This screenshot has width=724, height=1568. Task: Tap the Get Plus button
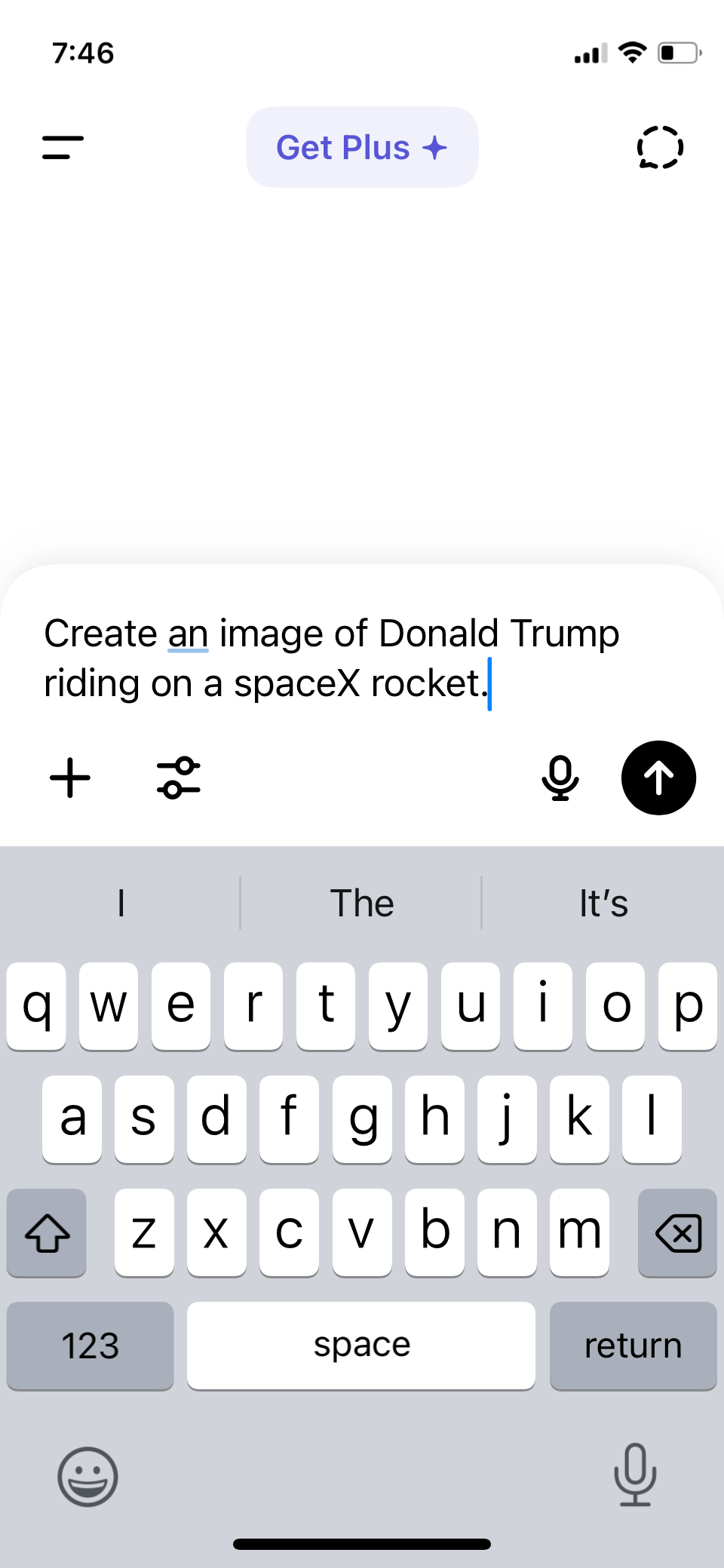tap(362, 147)
